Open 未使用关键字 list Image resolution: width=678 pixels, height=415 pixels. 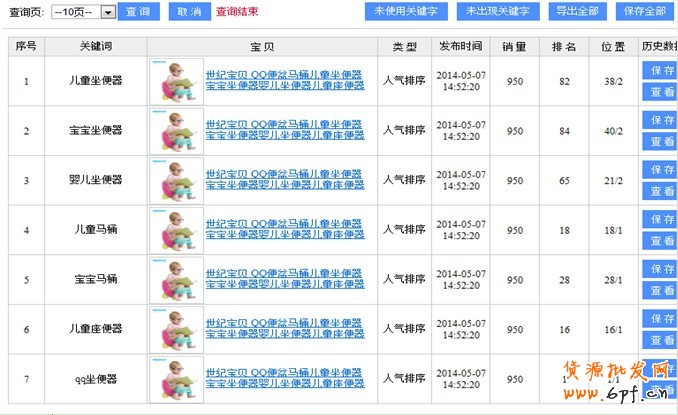(405, 11)
